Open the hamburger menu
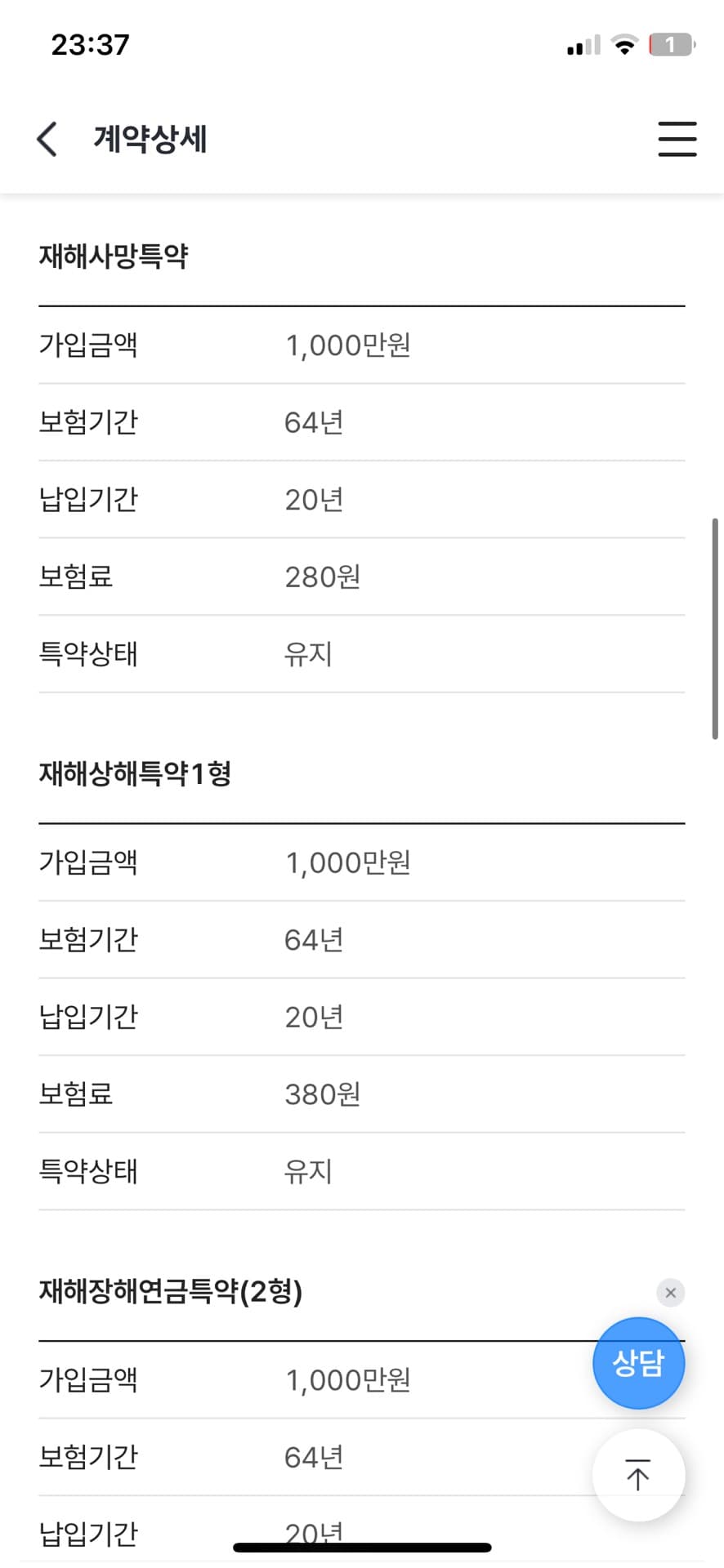The width and height of the screenshot is (724, 1568). (677, 139)
